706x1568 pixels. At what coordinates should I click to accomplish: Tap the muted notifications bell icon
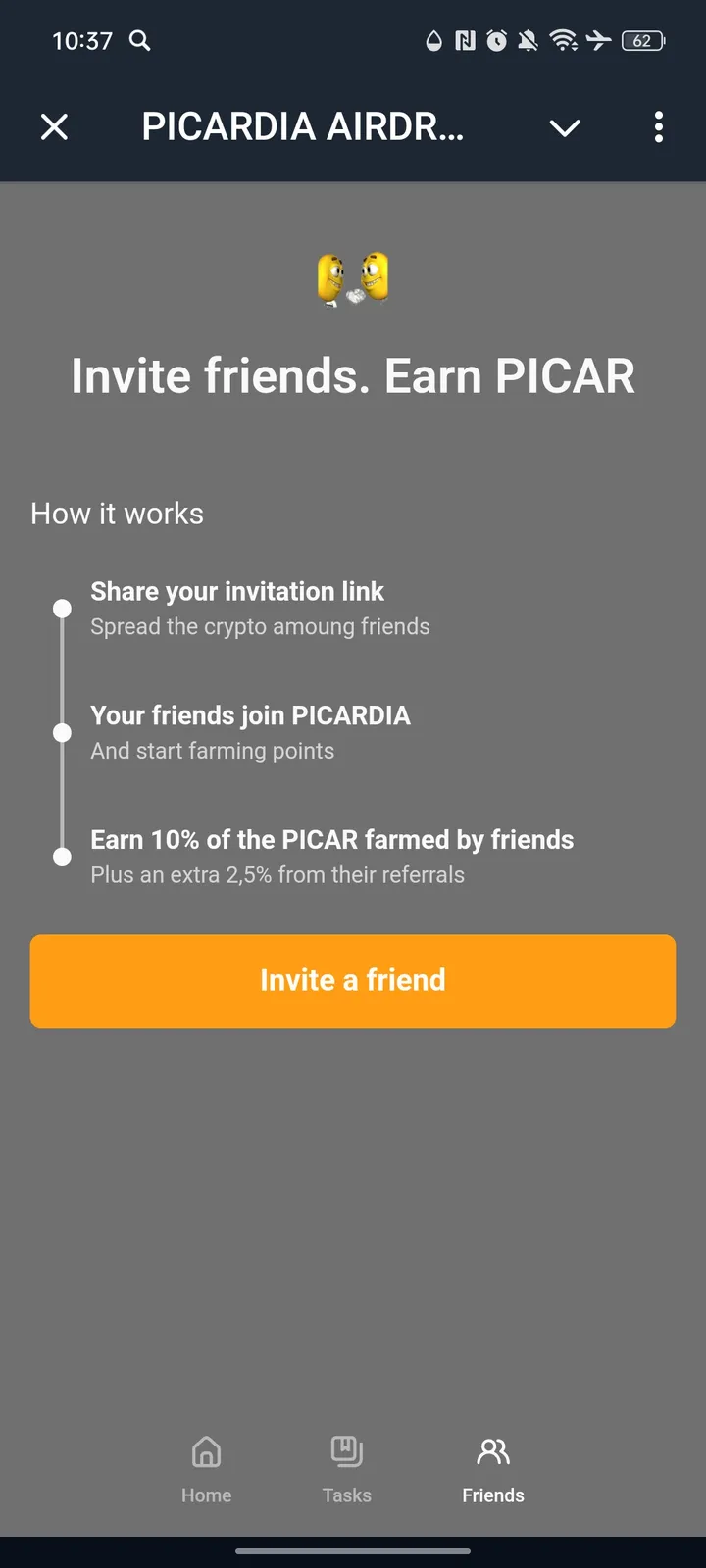[529, 41]
